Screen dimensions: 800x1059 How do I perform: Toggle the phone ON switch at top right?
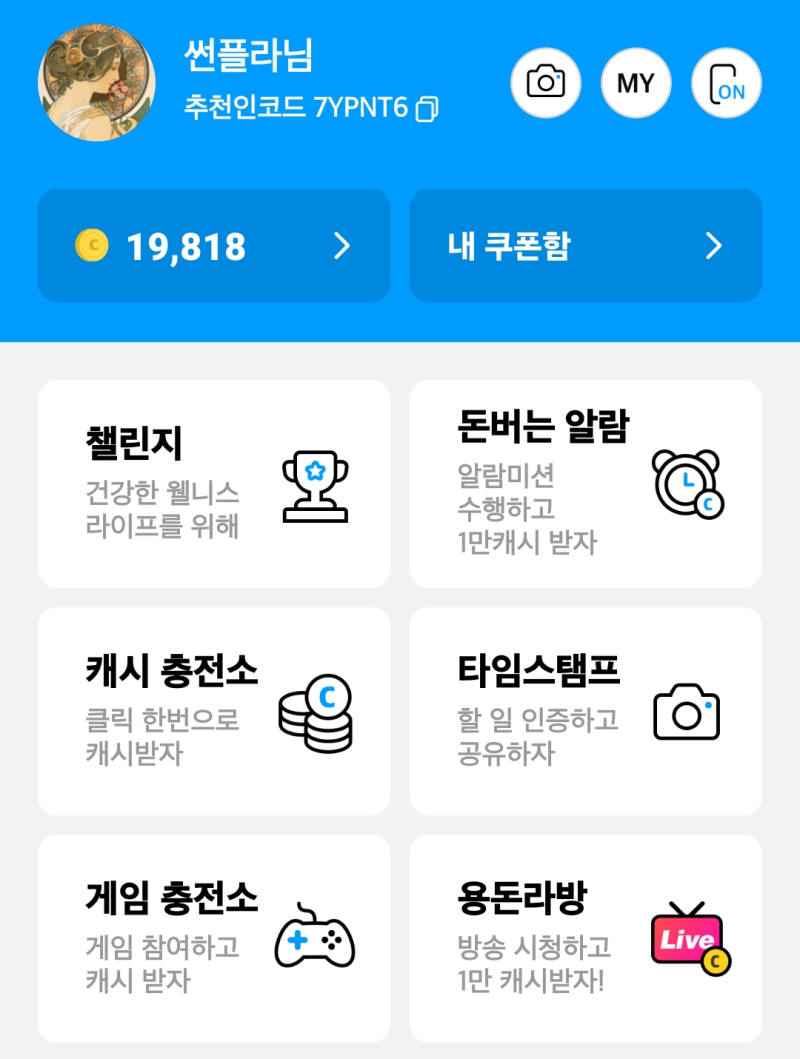coord(726,83)
